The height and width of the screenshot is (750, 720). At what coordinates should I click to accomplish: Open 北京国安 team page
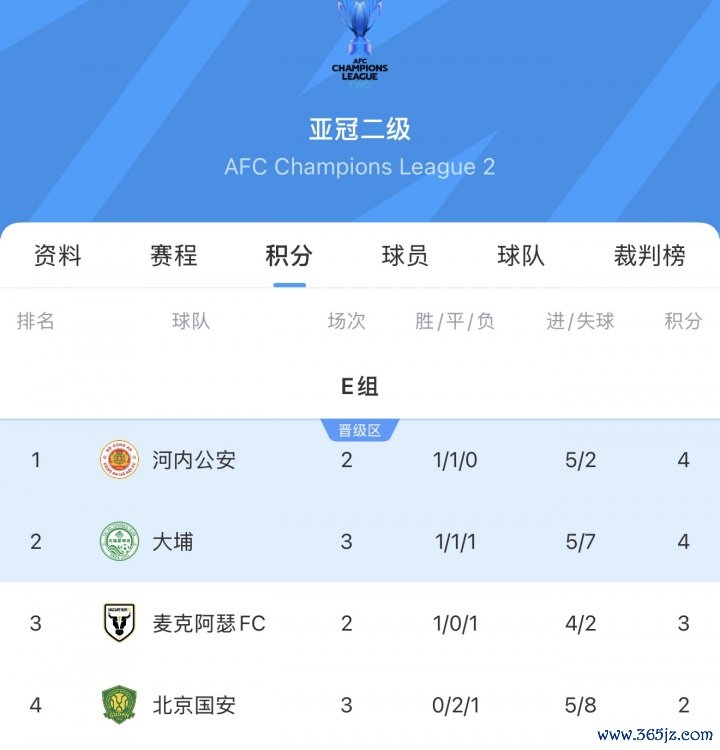pyautogui.click(x=194, y=705)
